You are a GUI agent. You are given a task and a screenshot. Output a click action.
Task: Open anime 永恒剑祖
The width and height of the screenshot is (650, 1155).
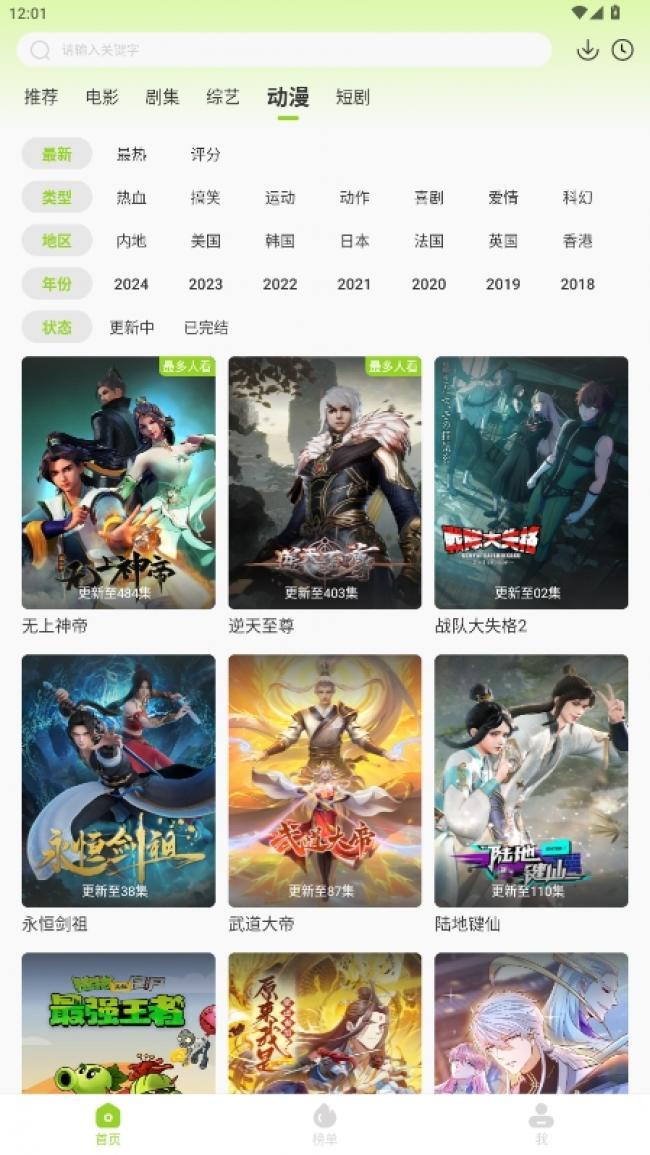tap(118, 780)
